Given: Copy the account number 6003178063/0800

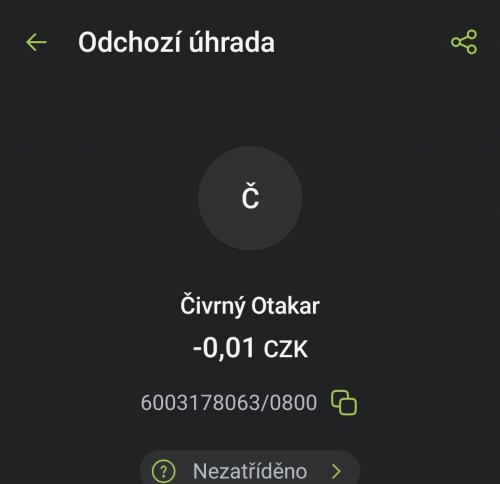Looking at the screenshot, I should pos(344,403).
